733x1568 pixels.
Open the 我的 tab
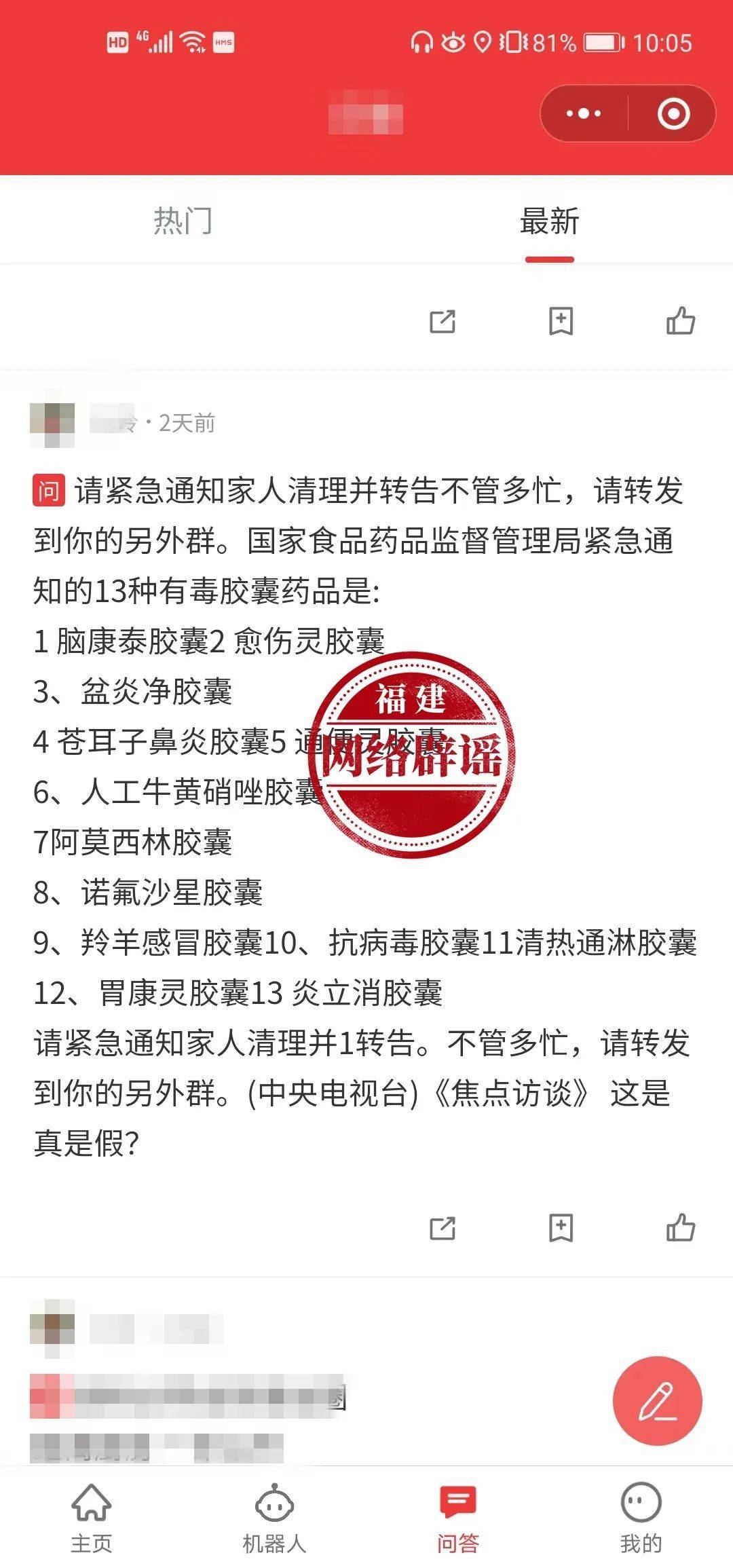[x=641, y=1518]
